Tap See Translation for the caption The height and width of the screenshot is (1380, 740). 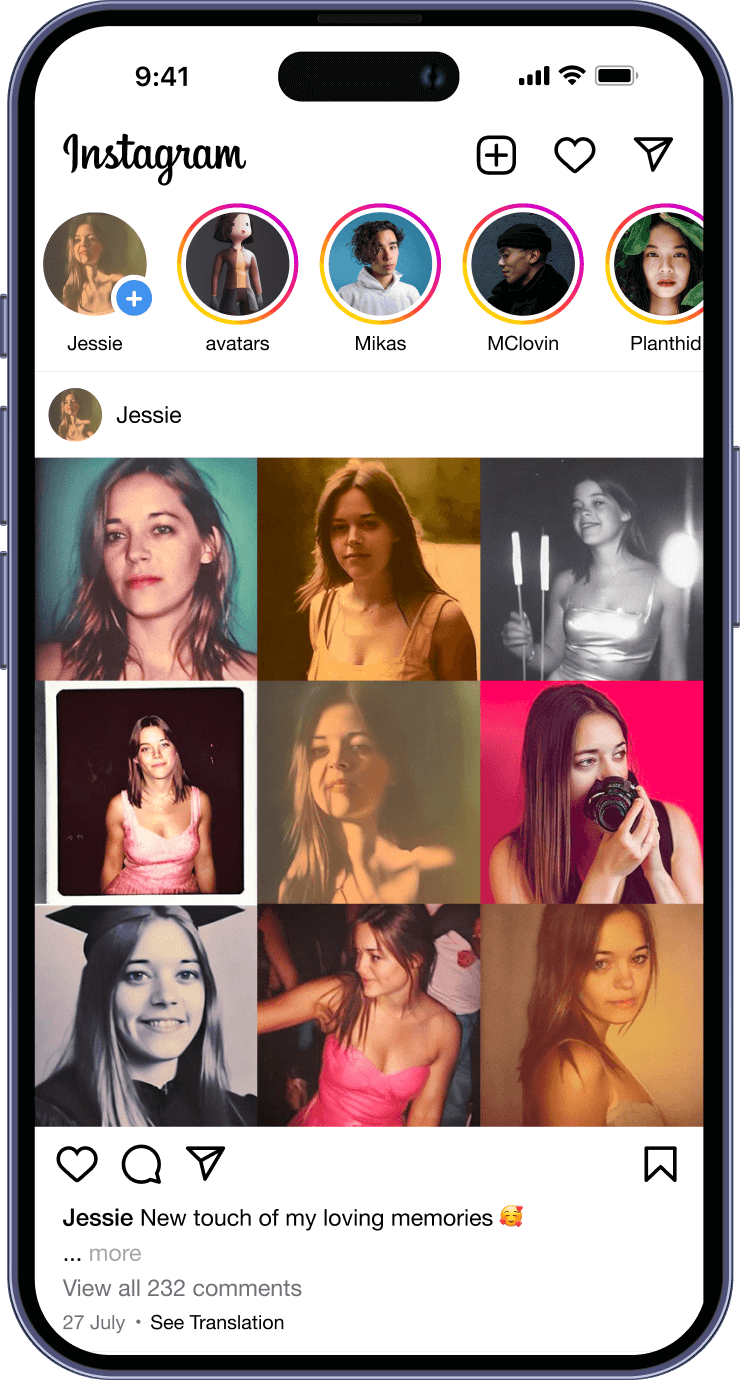click(x=216, y=1322)
